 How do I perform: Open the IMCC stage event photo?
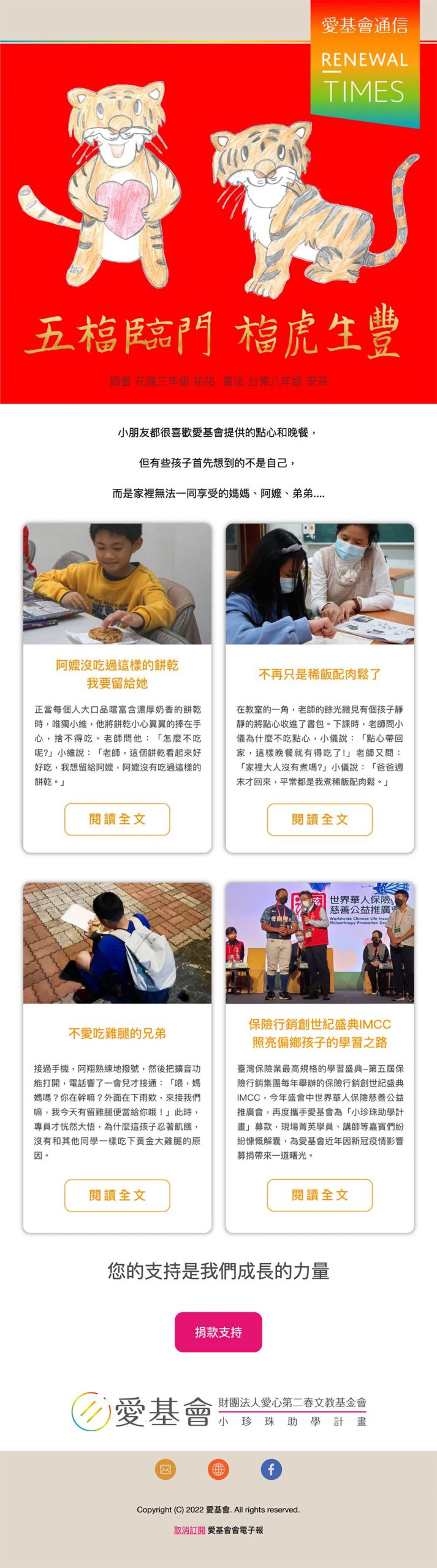pyautogui.click(x=319, y=943)
